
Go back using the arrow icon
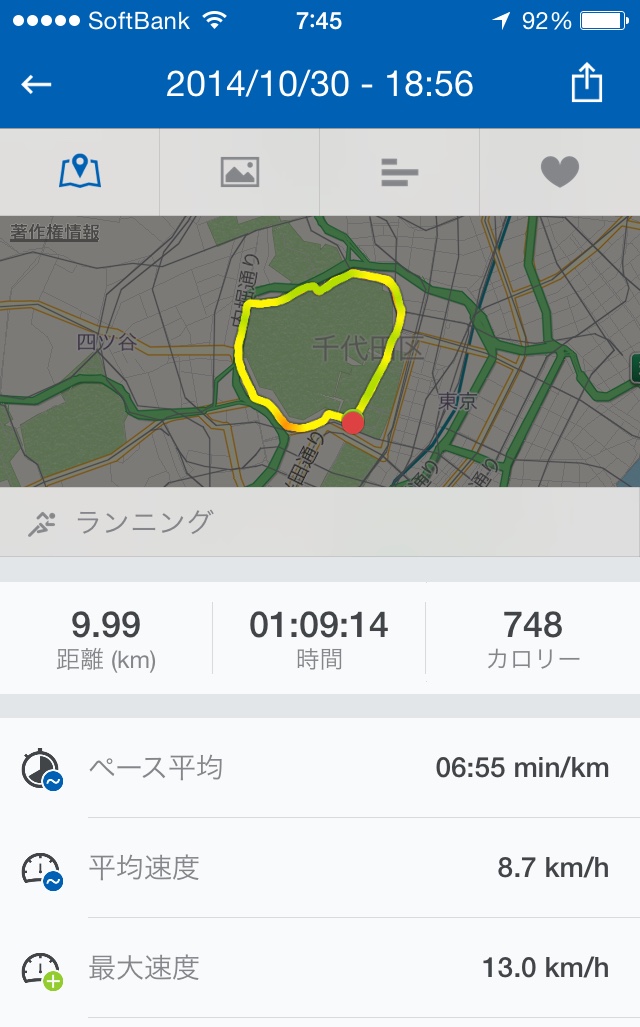point(36,84)
